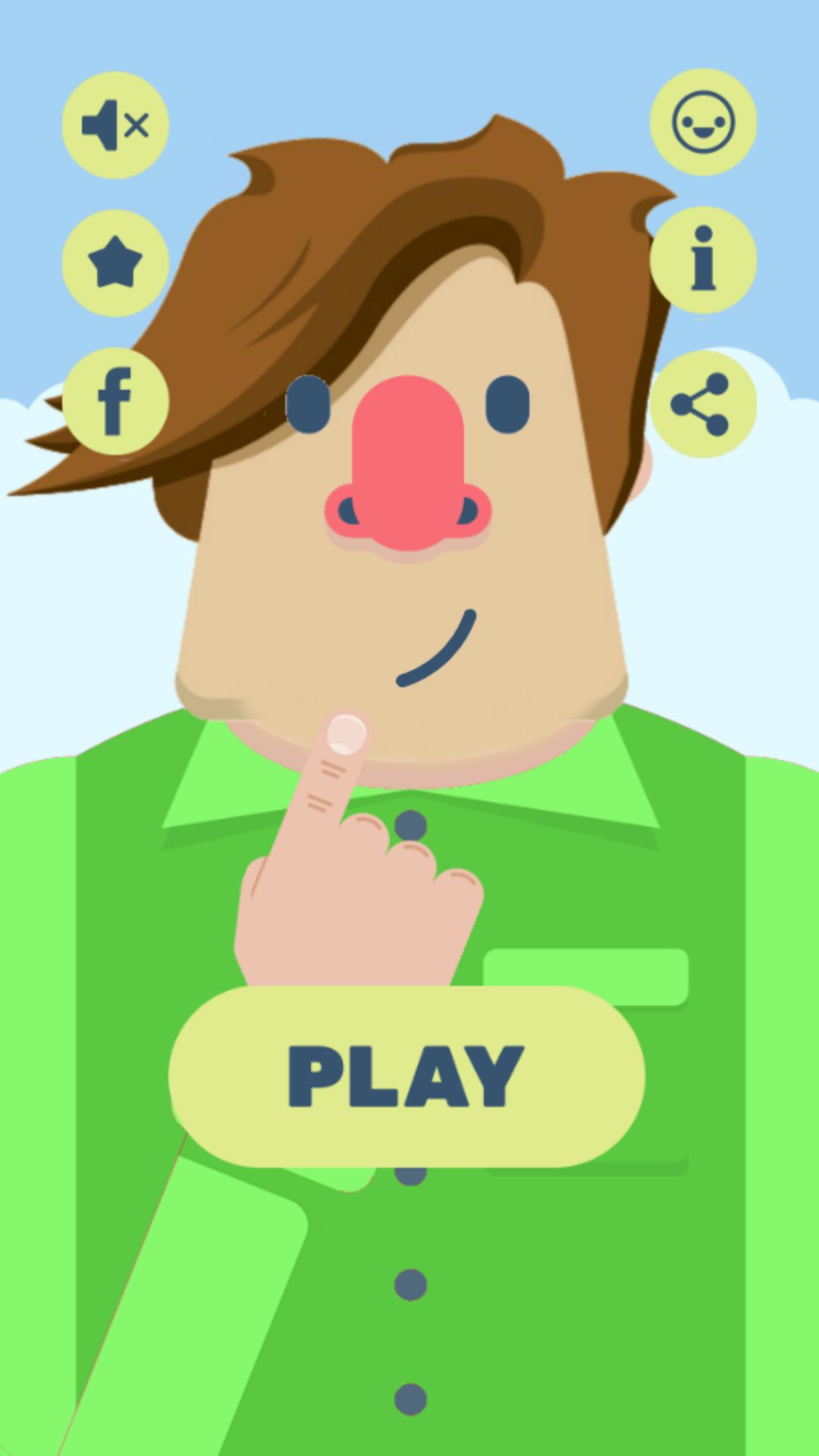Share this game
This screenshot has width=819, height=1456.
pos(703,403)
